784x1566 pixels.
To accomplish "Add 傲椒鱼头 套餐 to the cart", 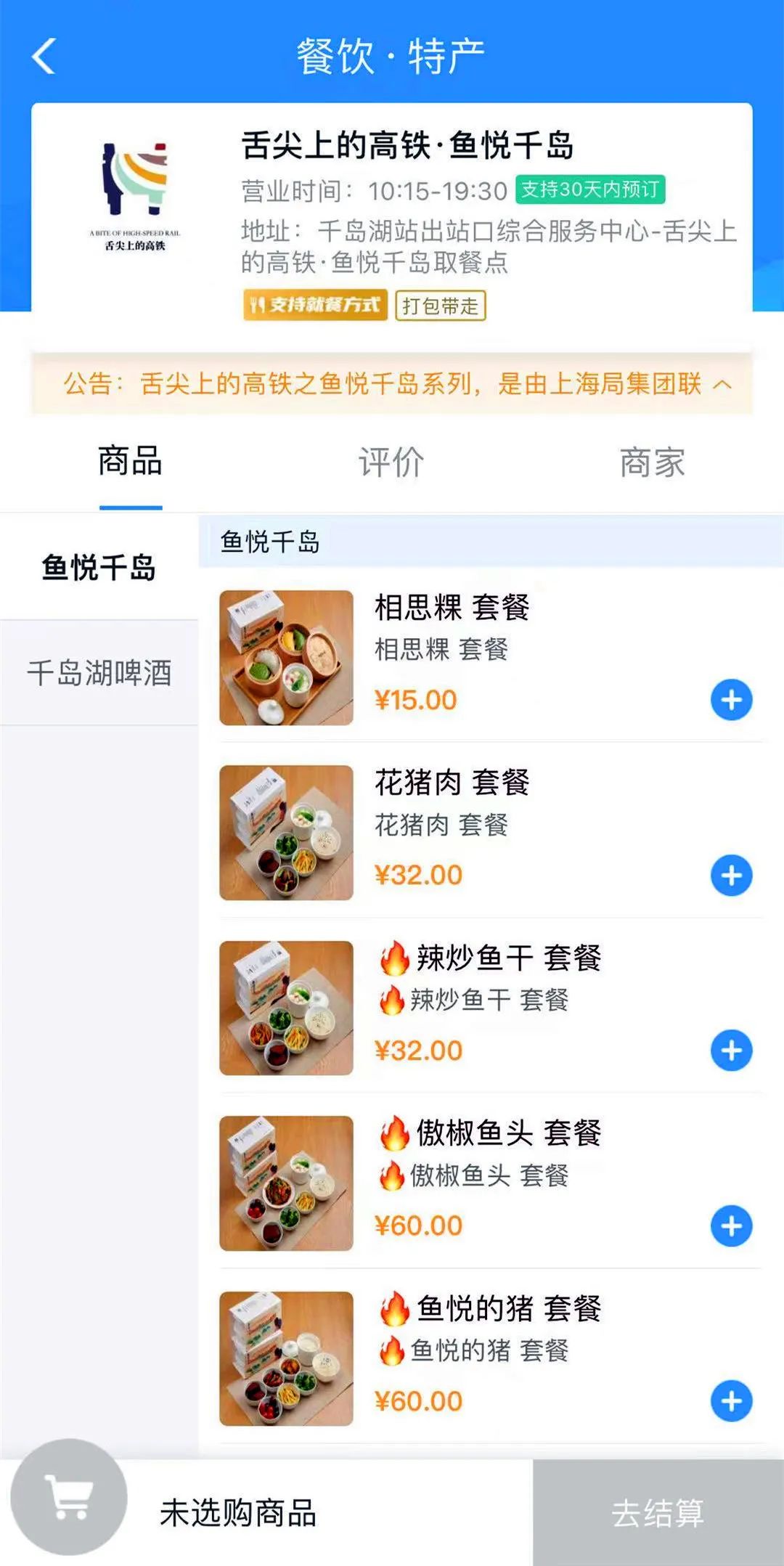I will (731, 1226).
